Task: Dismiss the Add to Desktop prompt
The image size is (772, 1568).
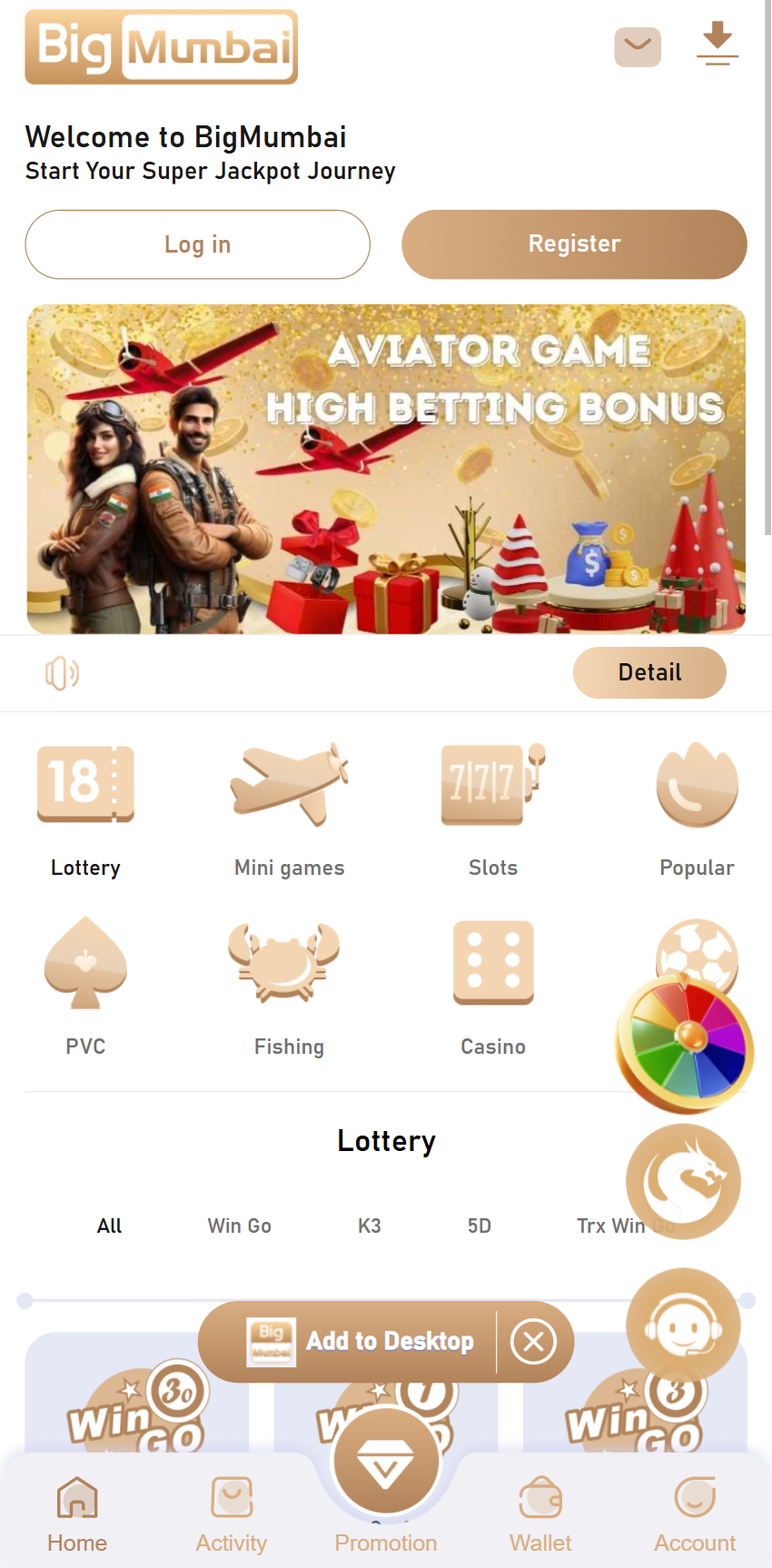Action: coord(533,1342)
